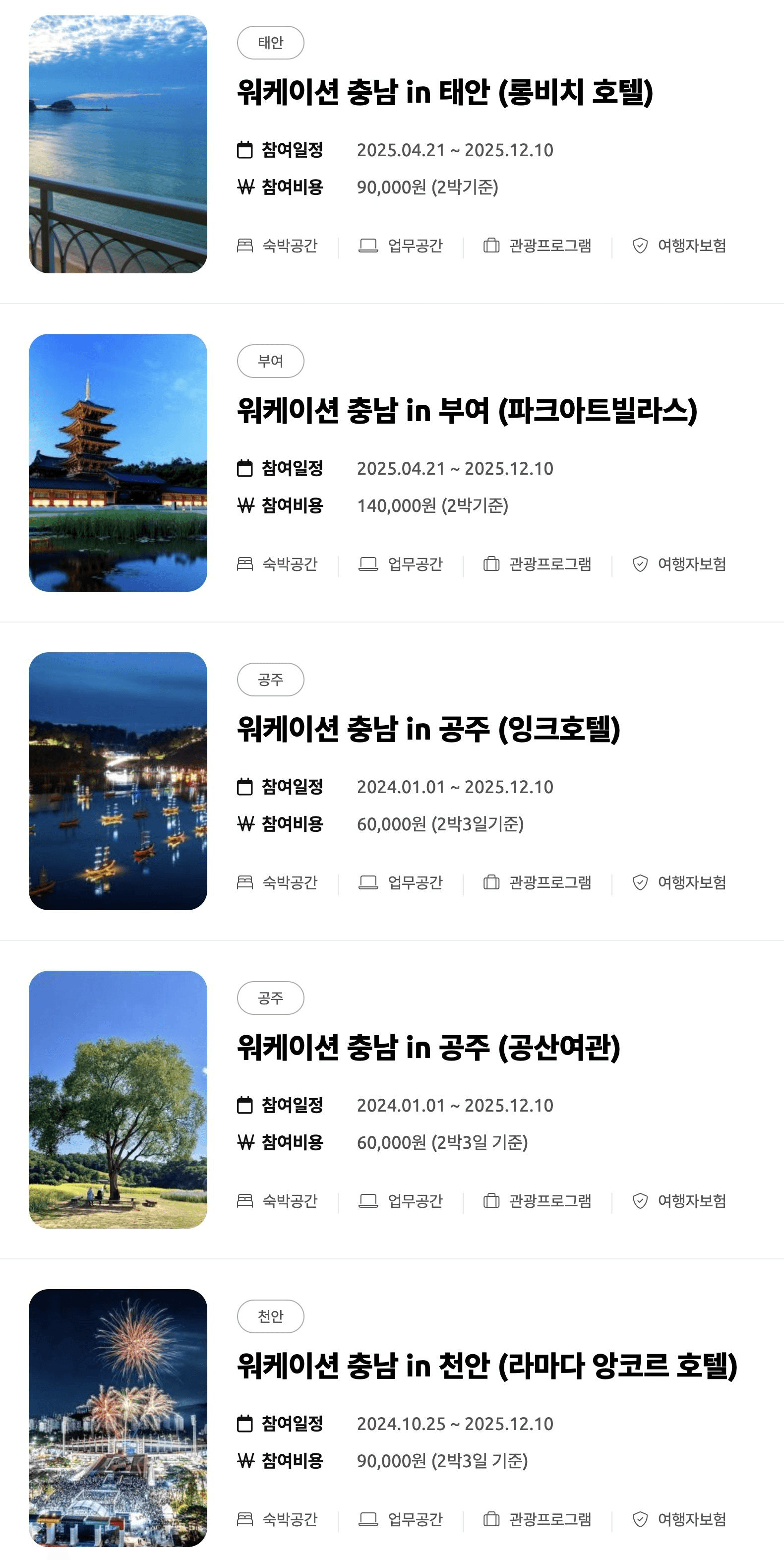Select the 참여일정 calendar icon on 태안 card
Screen dimensions: 784x1560
(244, 151)
